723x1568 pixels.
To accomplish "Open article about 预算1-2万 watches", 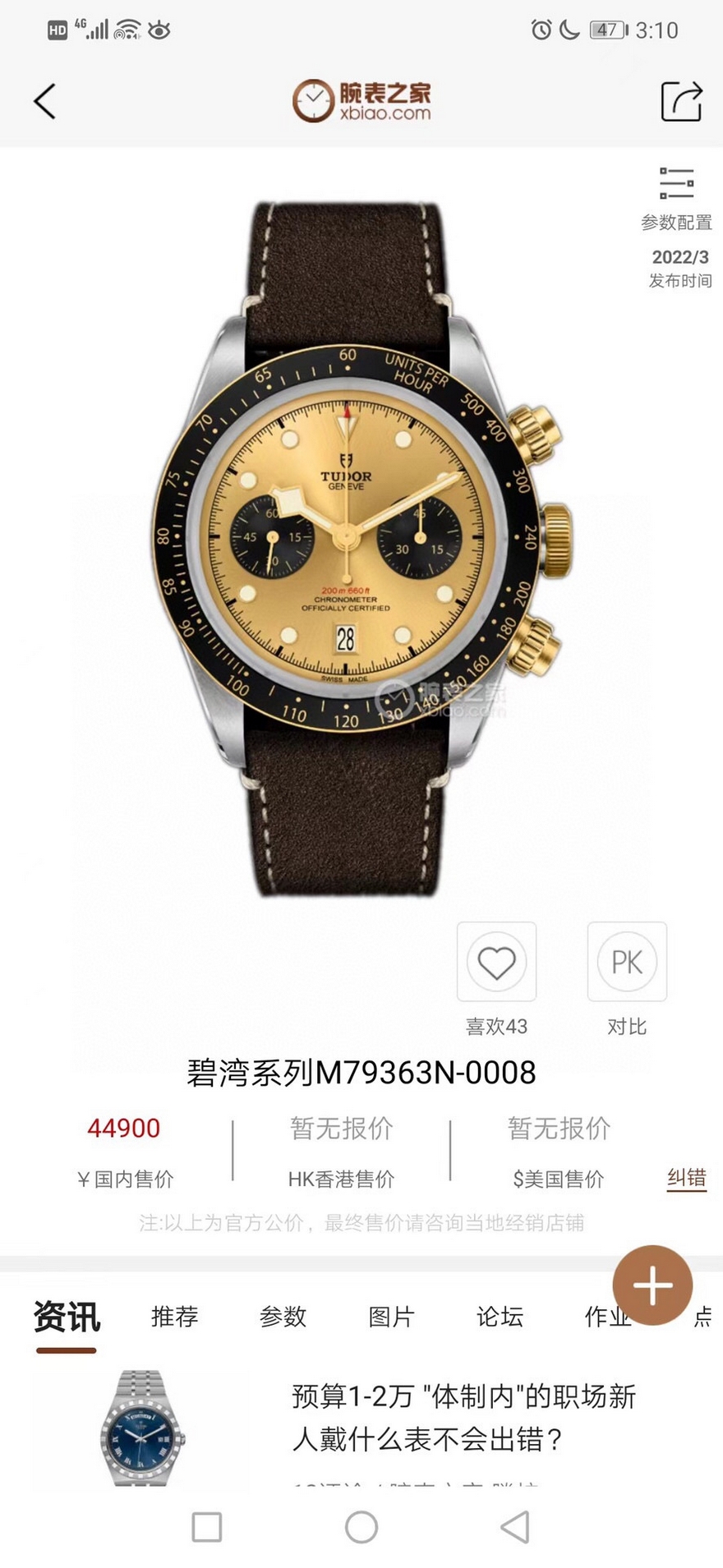I will click(463, 1418).
